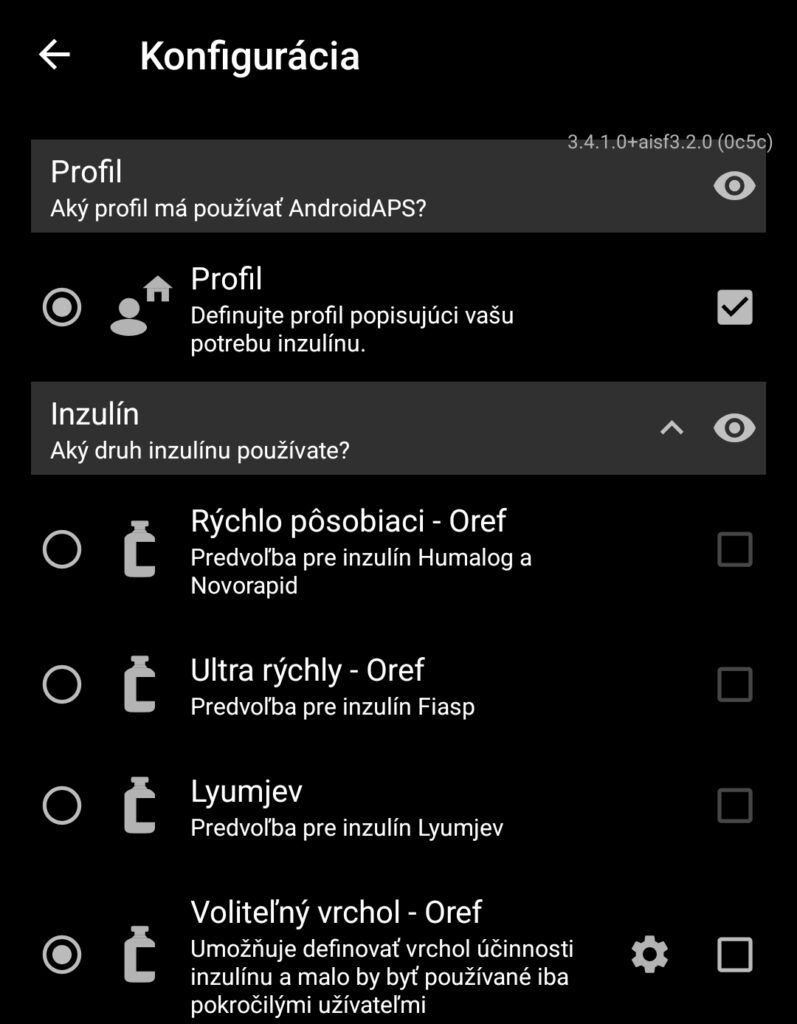Collapse the Inzulín section
The height and width of the screenshot is (1024, 797).
pos(672,428)
